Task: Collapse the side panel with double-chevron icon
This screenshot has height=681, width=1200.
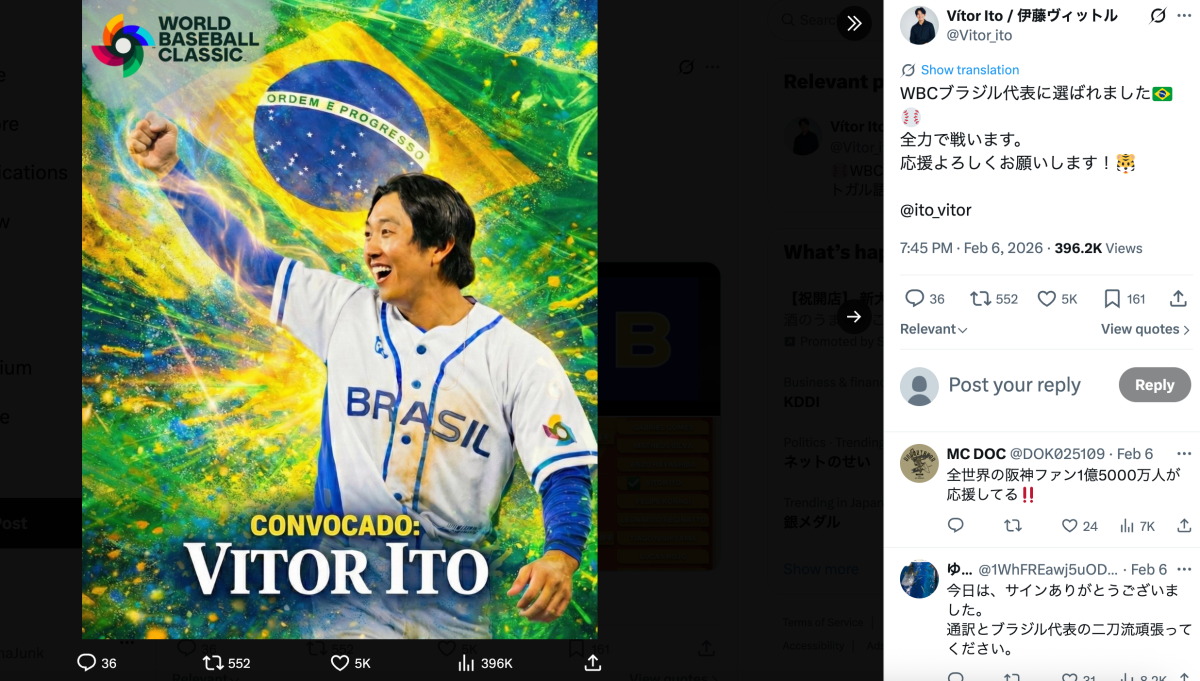Action: (x=854, y=23)
